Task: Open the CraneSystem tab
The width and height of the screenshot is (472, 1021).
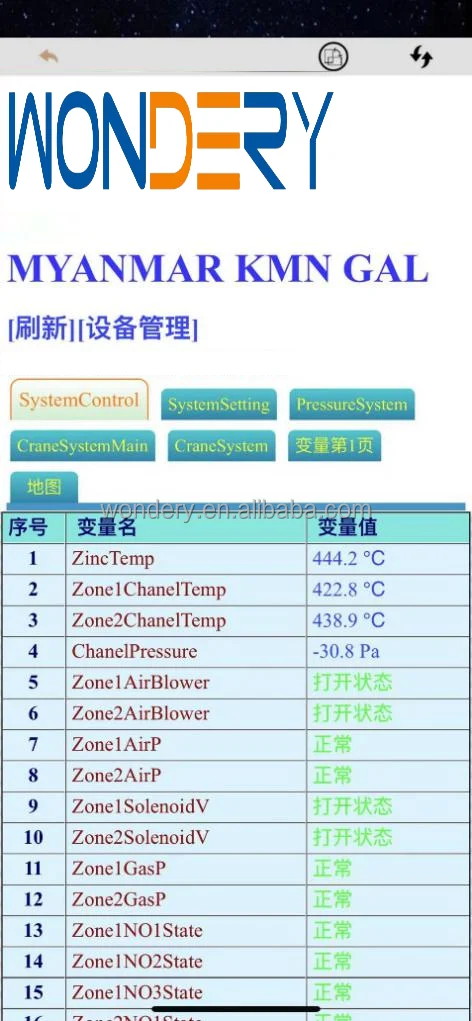Action: coord(221,446)
